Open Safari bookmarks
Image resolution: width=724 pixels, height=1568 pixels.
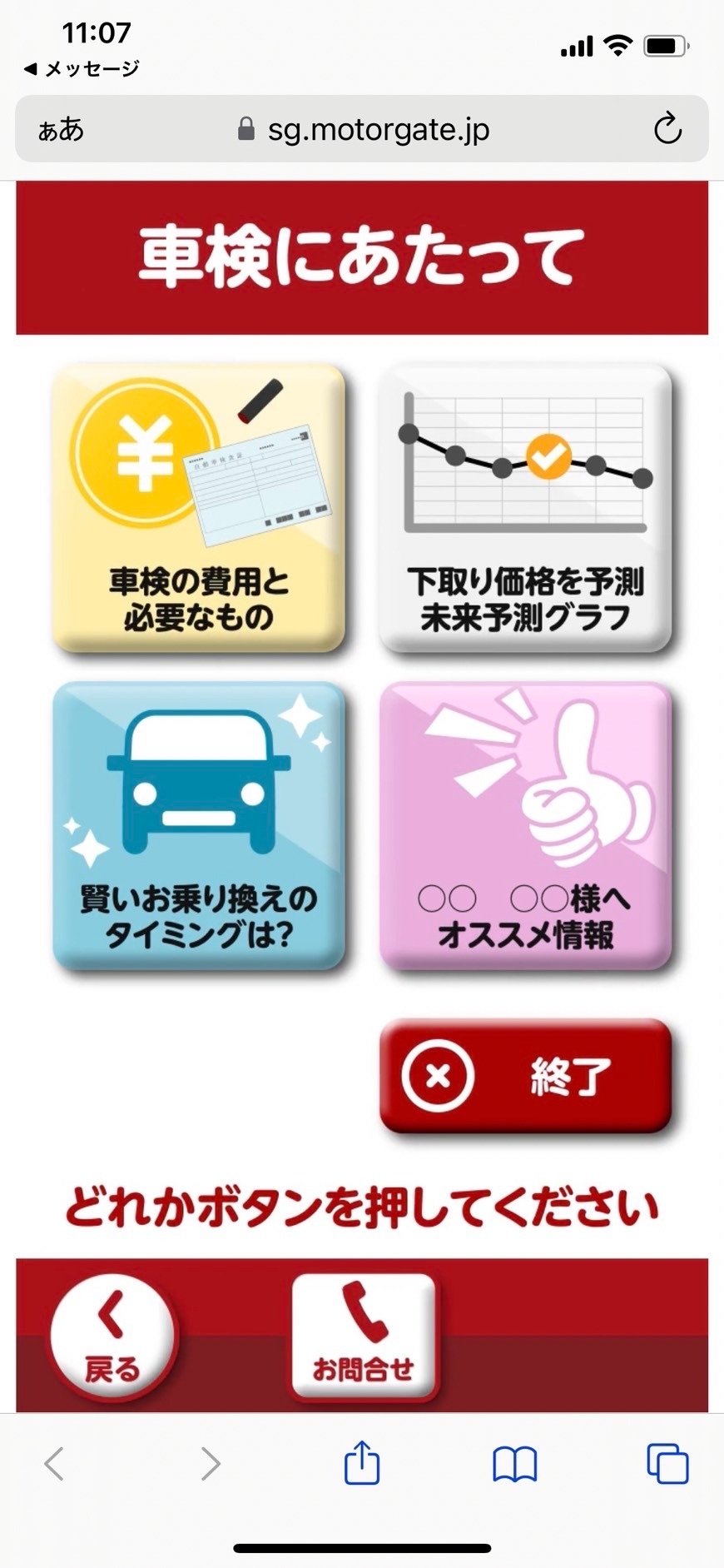515,1464
